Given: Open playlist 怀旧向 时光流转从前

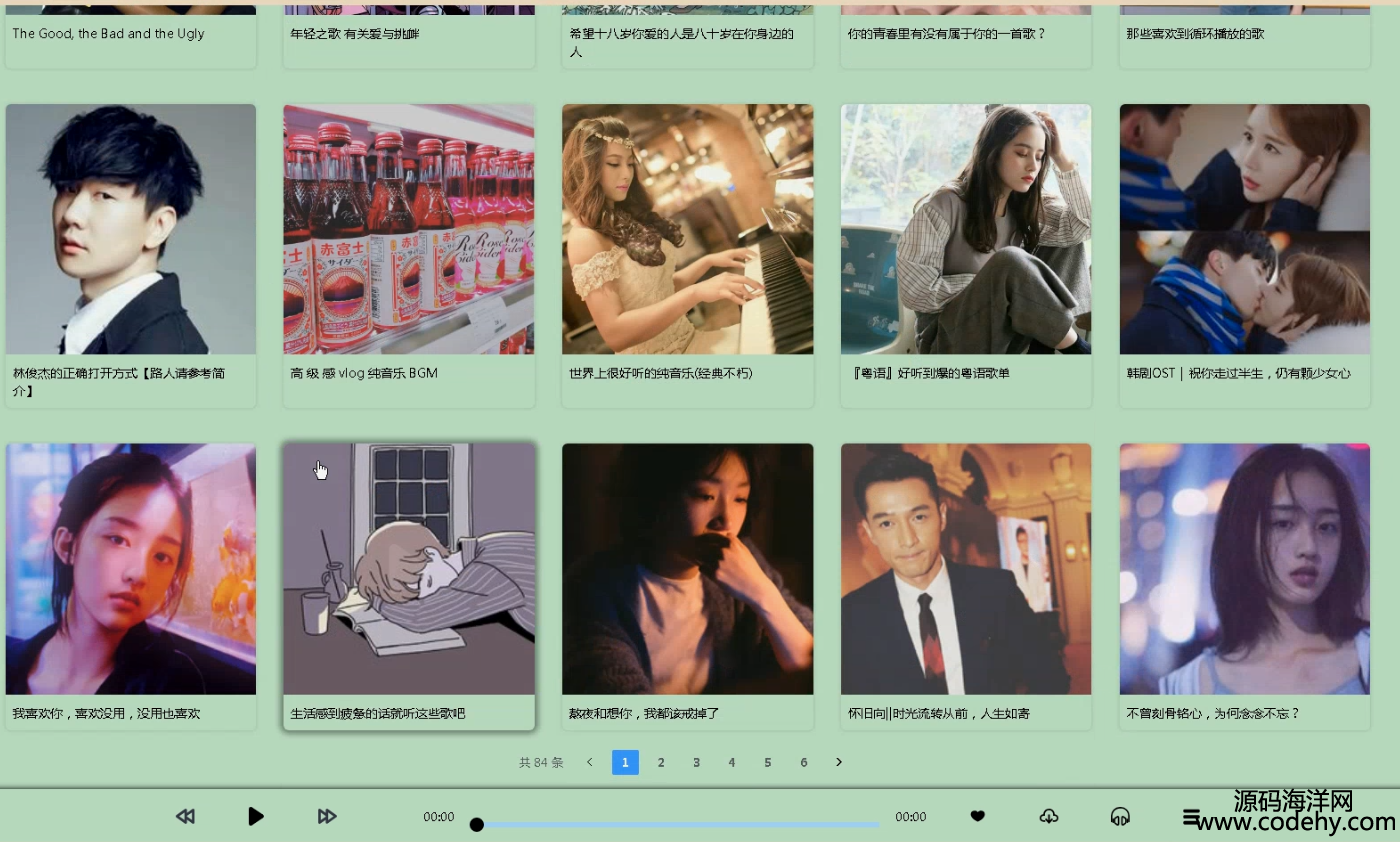Looking at the screenshot, I should 965,570.
